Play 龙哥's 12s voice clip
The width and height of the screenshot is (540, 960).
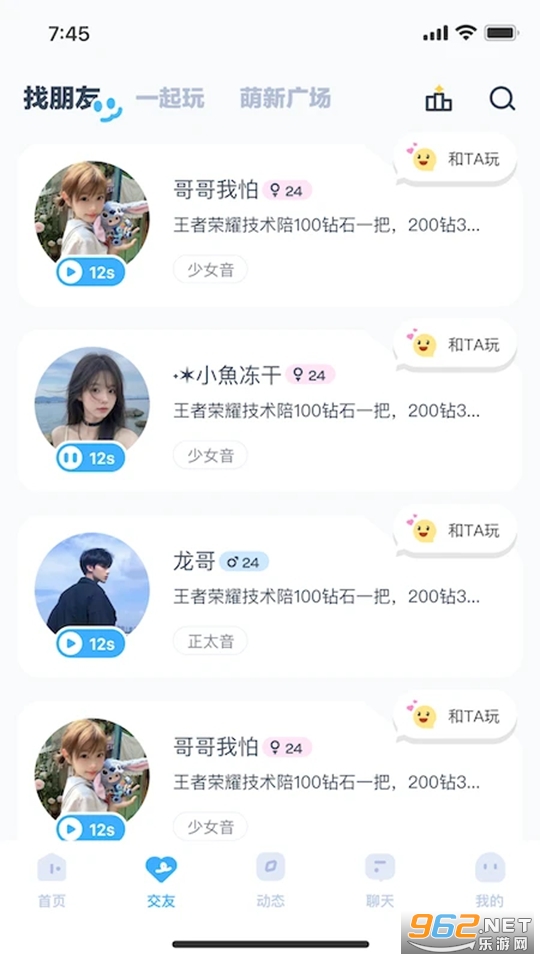[x=91, y=644]
